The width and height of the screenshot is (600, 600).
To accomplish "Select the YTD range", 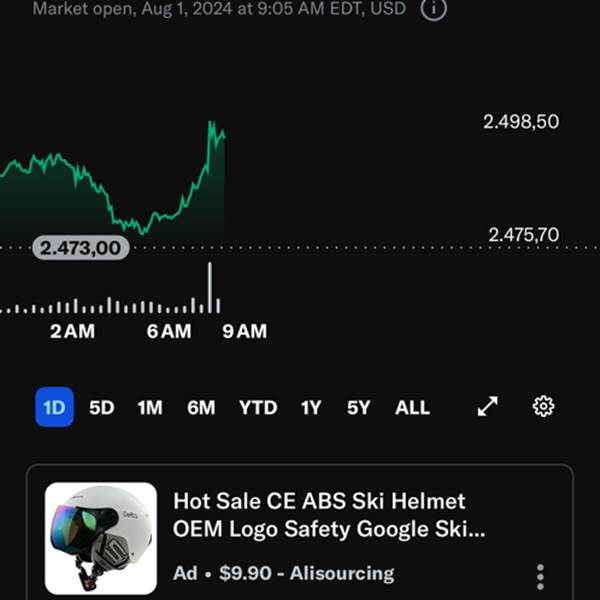I will pos(258,407).
